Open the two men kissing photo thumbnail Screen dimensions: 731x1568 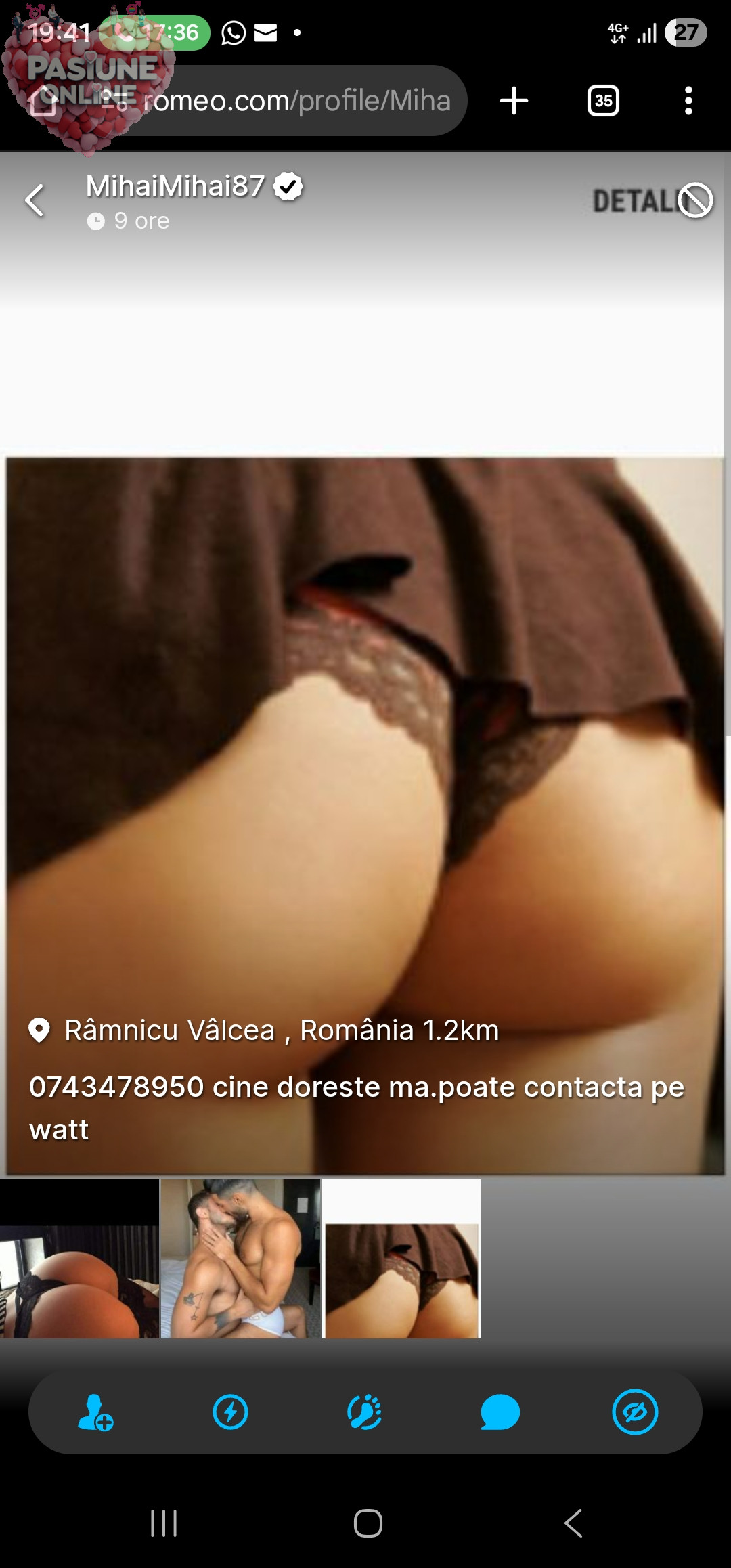click(x=240, y=1259)
